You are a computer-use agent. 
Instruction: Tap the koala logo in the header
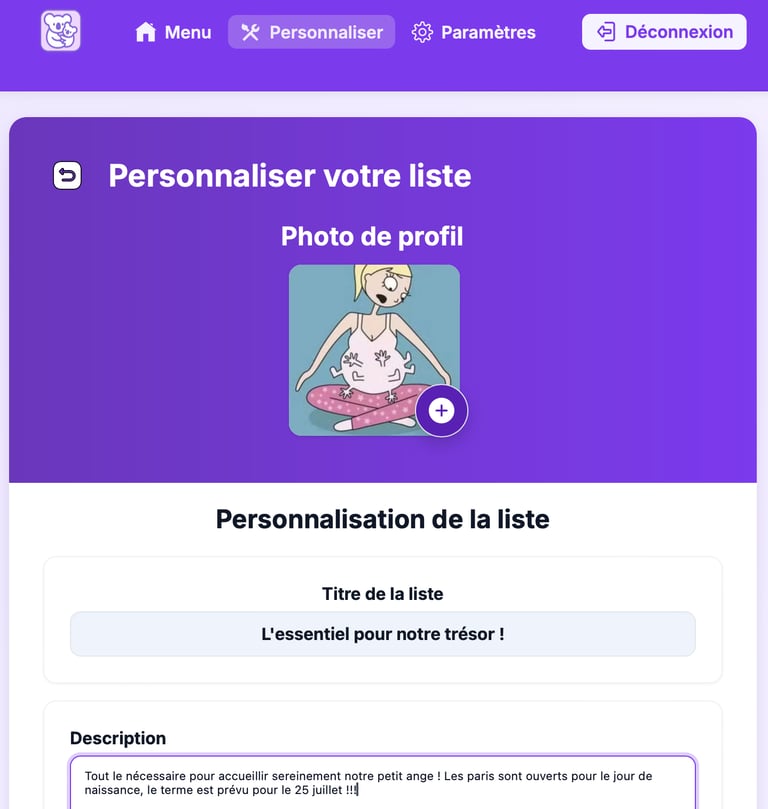coord(61,31)
